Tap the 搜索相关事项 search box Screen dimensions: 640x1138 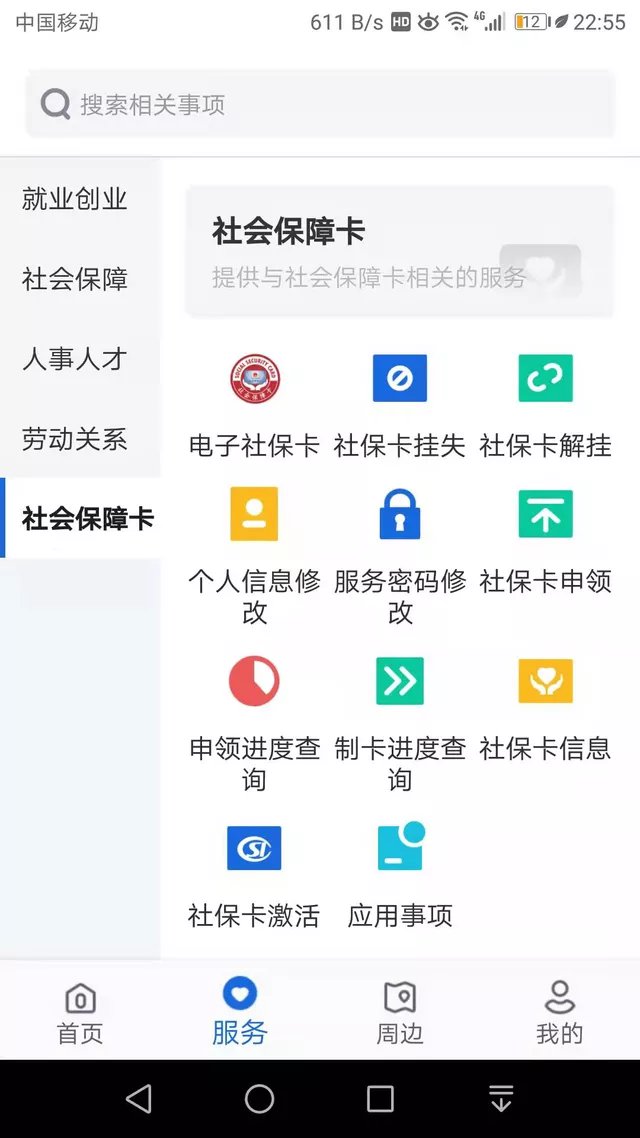(x=320, y=104)
